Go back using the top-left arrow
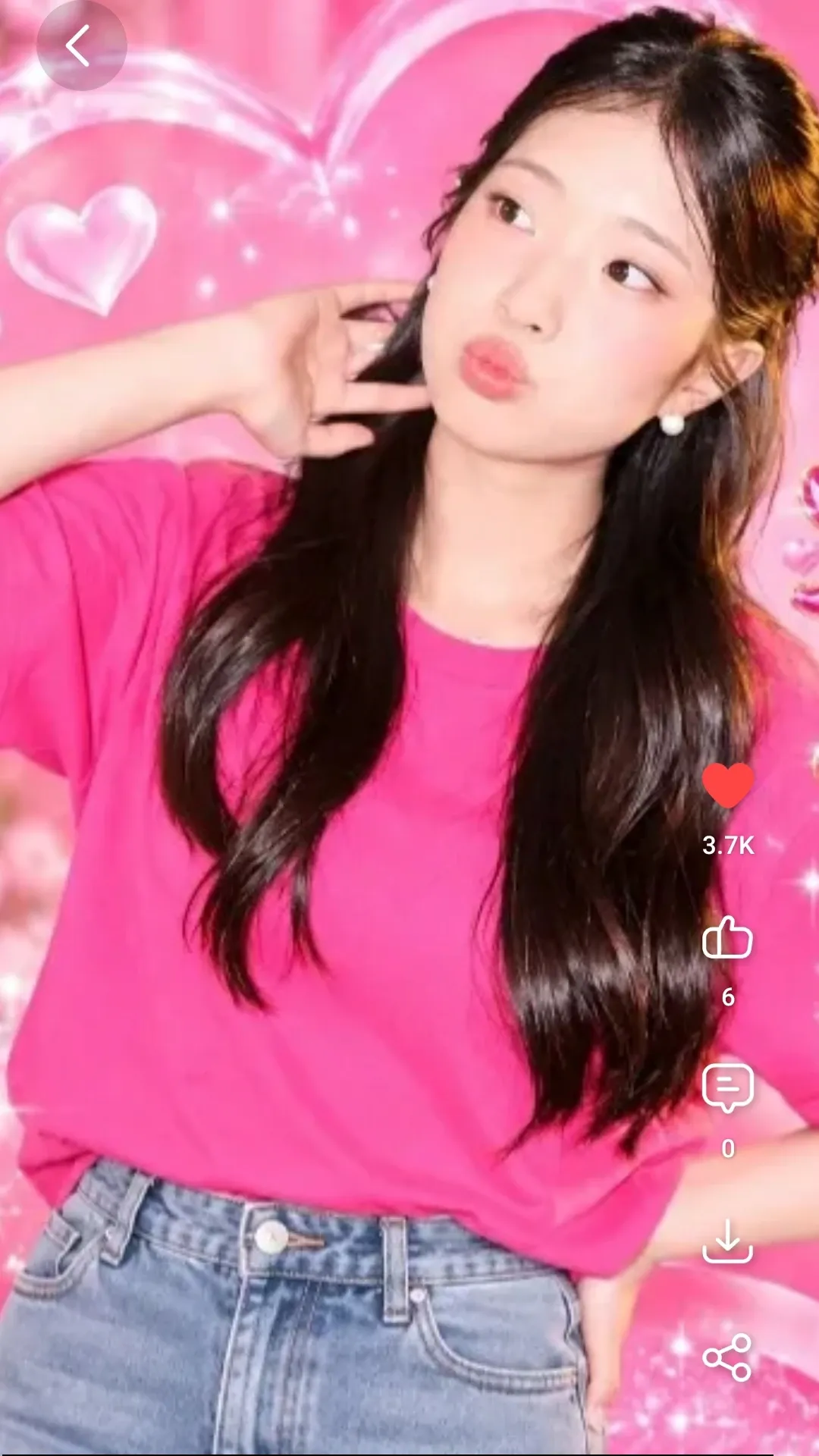Image resolution: width=819 pixels, height=1456 pixels. 80,45
